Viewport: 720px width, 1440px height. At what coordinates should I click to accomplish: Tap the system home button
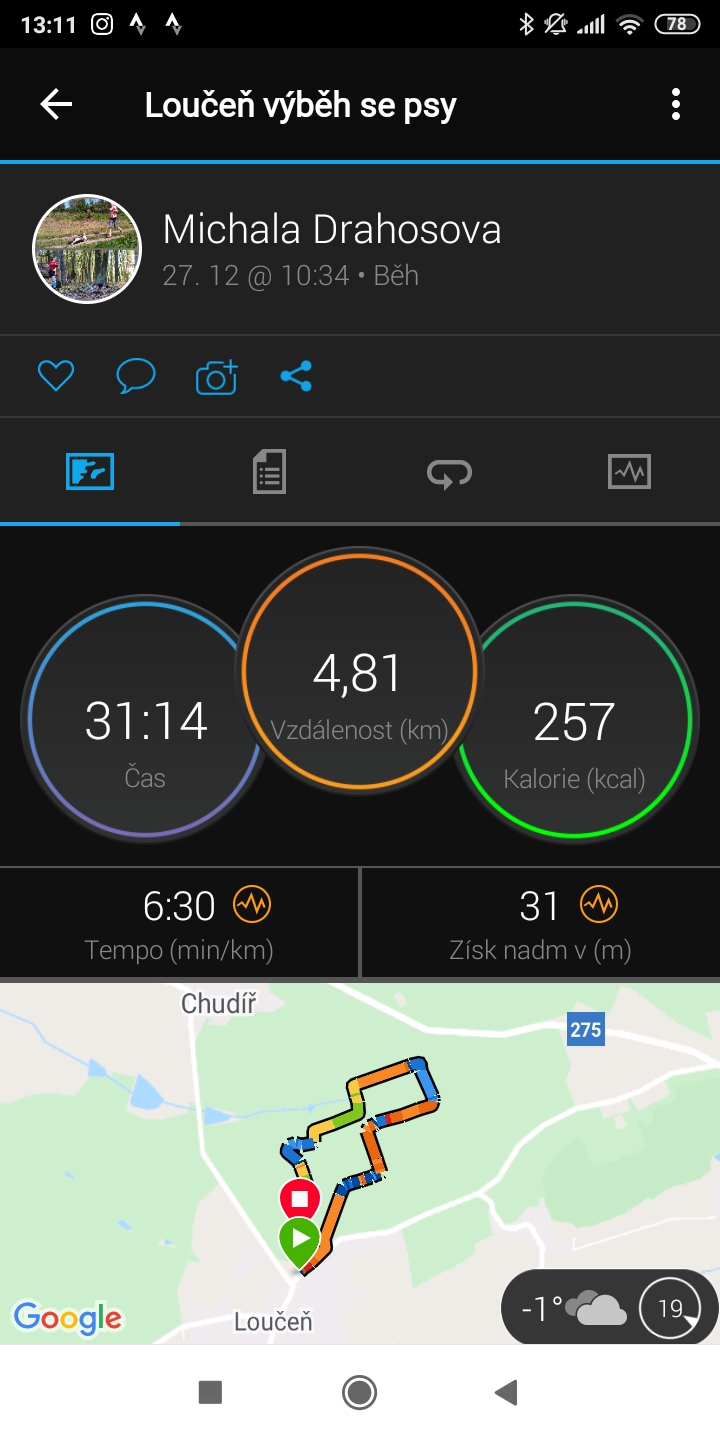359,1392
